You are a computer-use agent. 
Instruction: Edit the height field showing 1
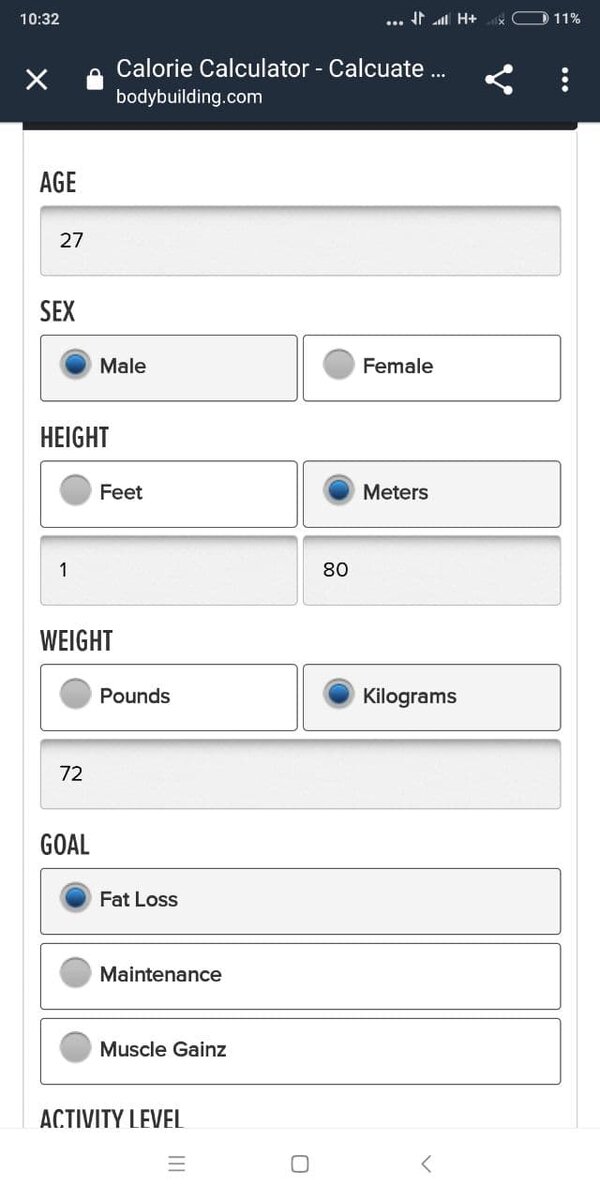168,570
